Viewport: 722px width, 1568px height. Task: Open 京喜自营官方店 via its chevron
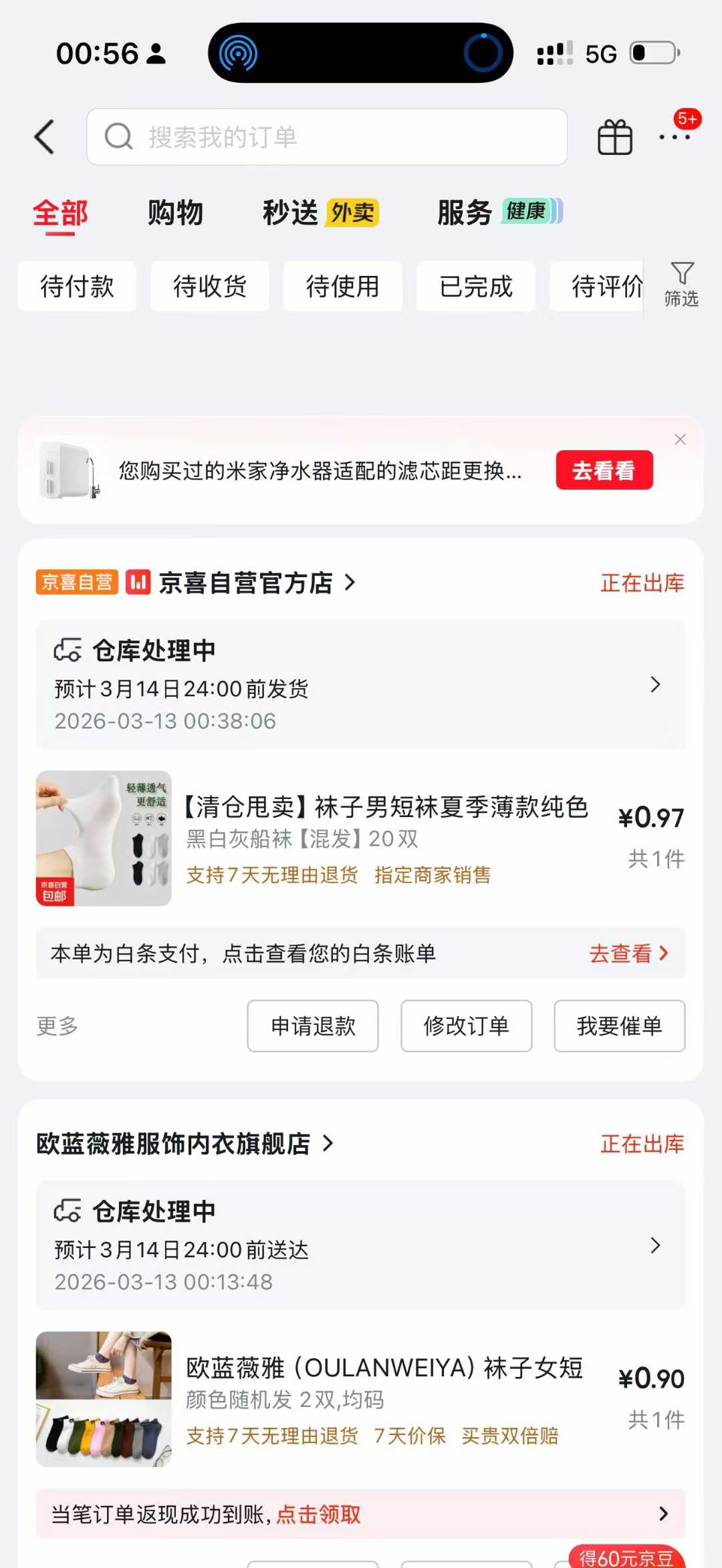click(x=350, y=582)
